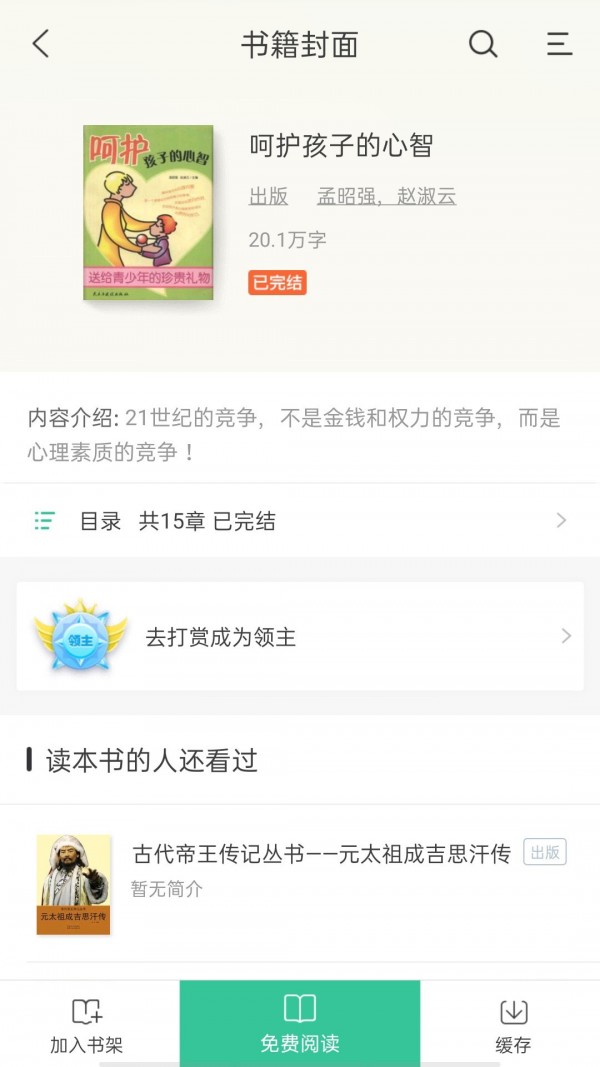Open the 目录 chapter list
The width and height of the screenshot is (600, 1067).
coord(300,521)
